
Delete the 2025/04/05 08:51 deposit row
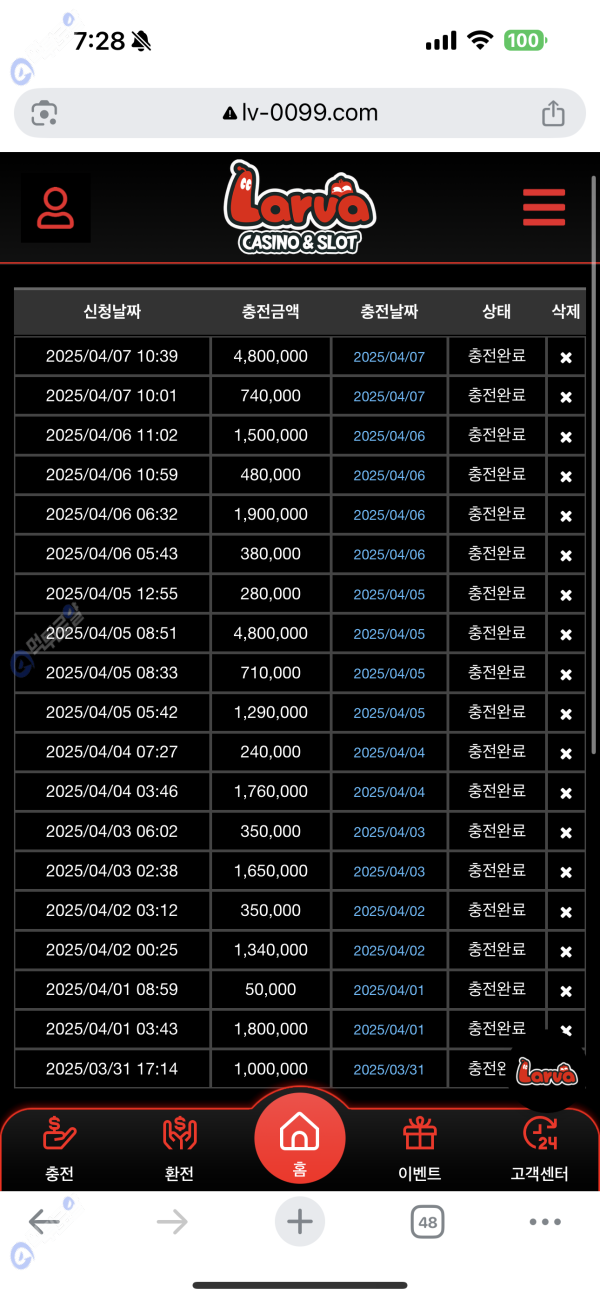coord(566,635)
